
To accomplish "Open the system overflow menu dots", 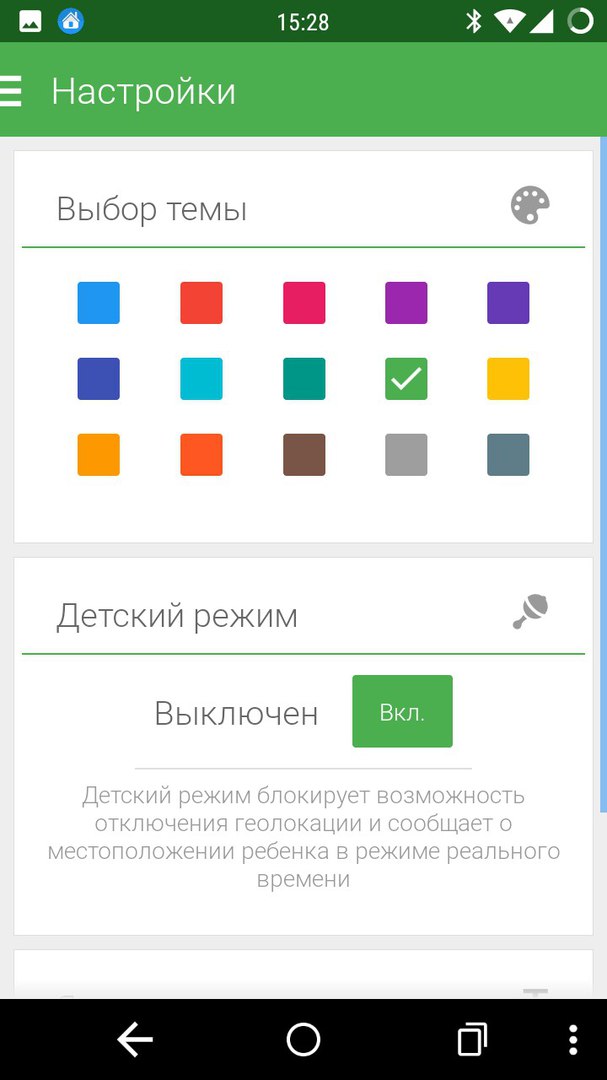I will [573, 1040].
